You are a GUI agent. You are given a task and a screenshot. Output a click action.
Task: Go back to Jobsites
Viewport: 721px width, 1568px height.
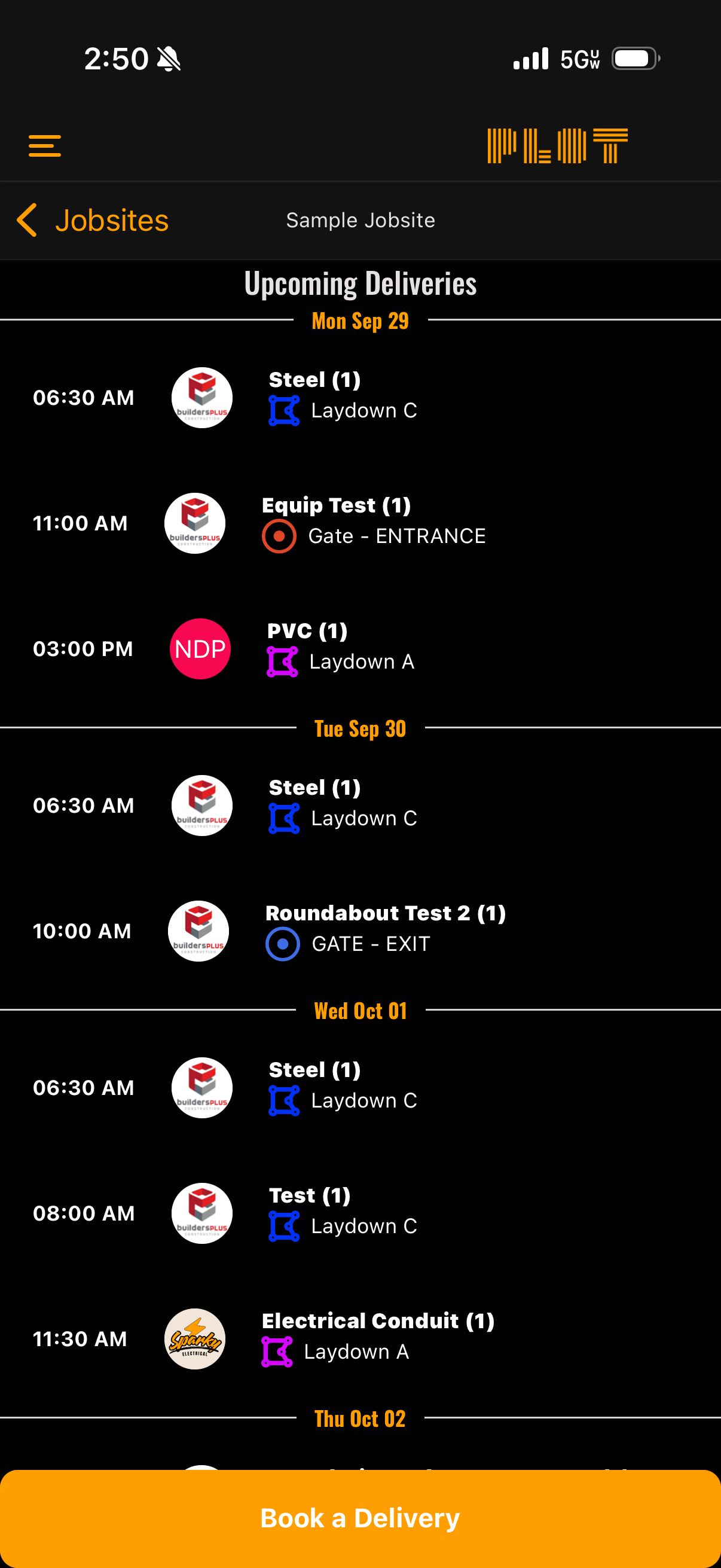pos(93,220)
